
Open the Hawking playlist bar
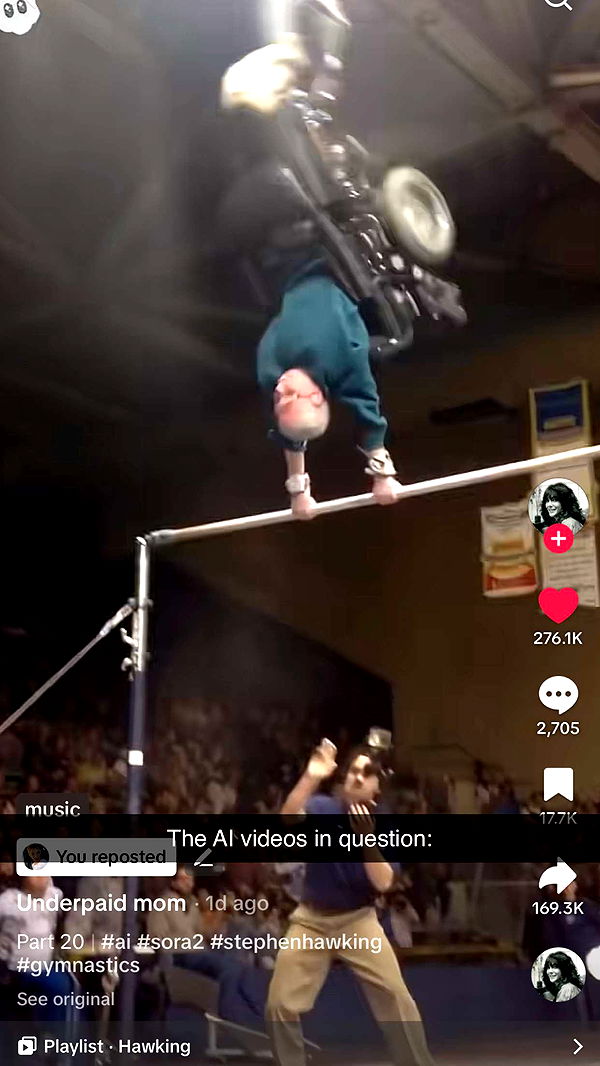click(x=300, y=1046)
